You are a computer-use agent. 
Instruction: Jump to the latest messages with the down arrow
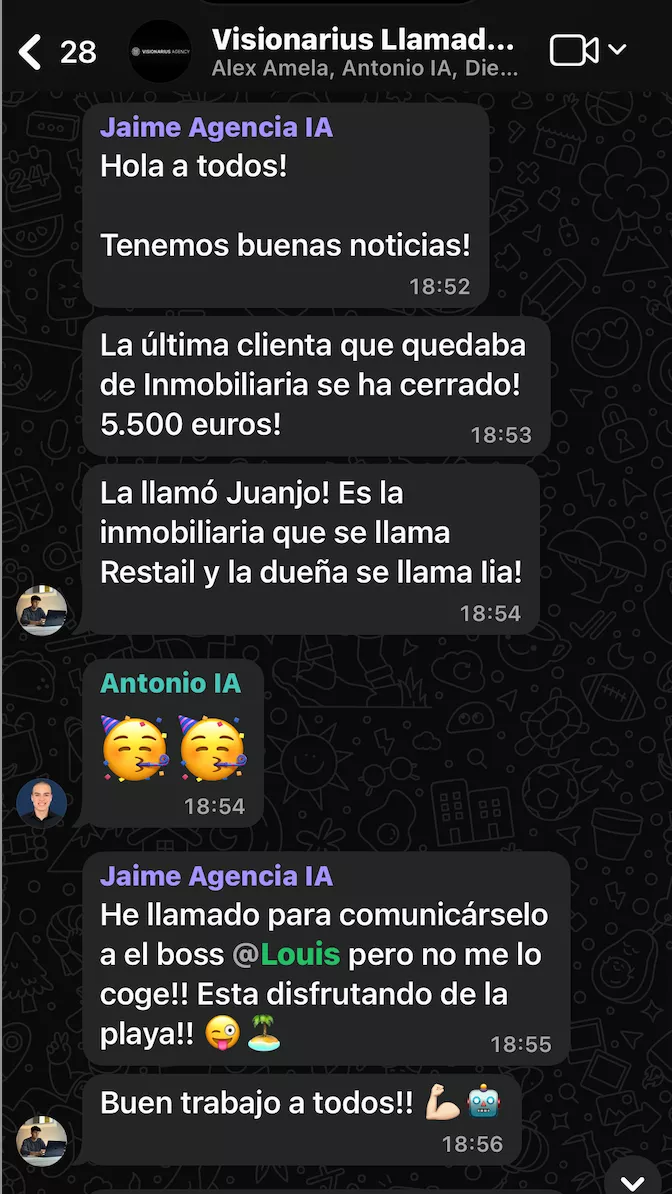click(x=638, y=1174)
